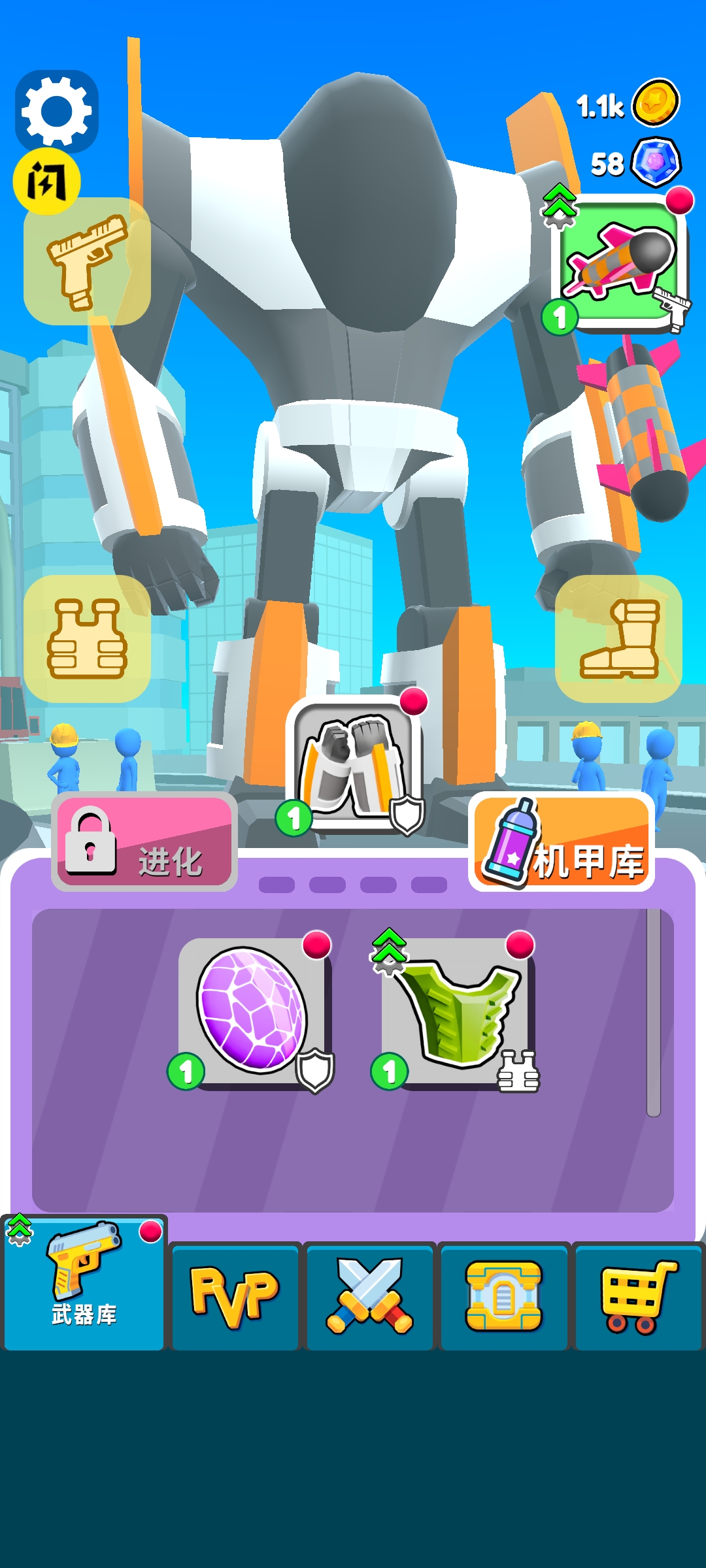The width and height of the screenshot is (706, 1568).
Task: Tap the locked 进化 button
Action: click(144, 843)
